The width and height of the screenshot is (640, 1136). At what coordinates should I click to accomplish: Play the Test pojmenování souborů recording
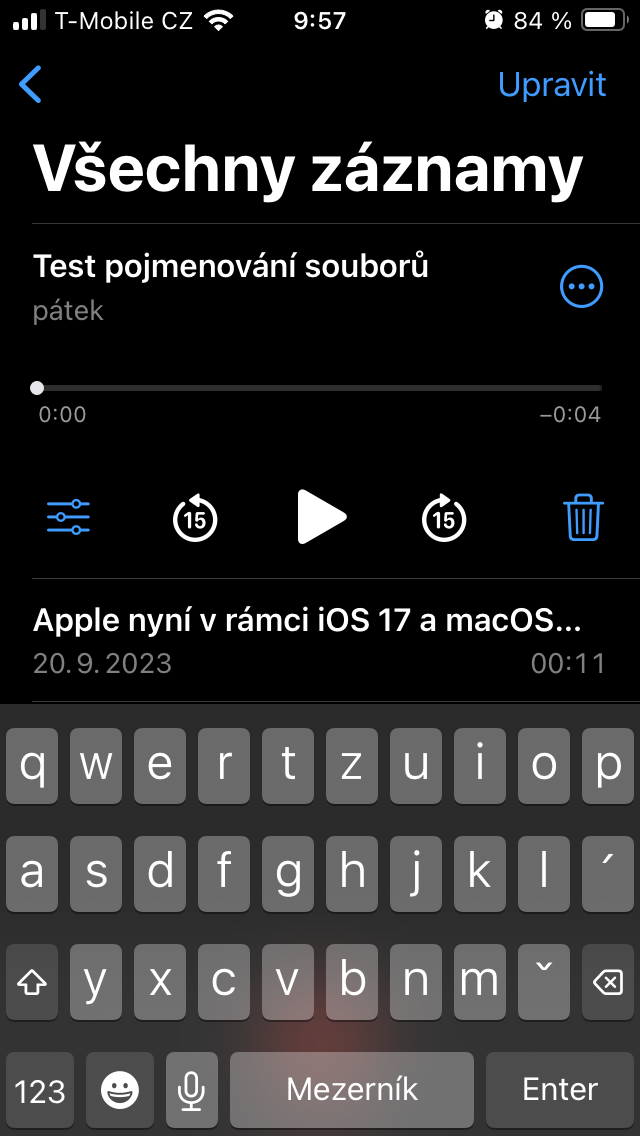[321, 517]
